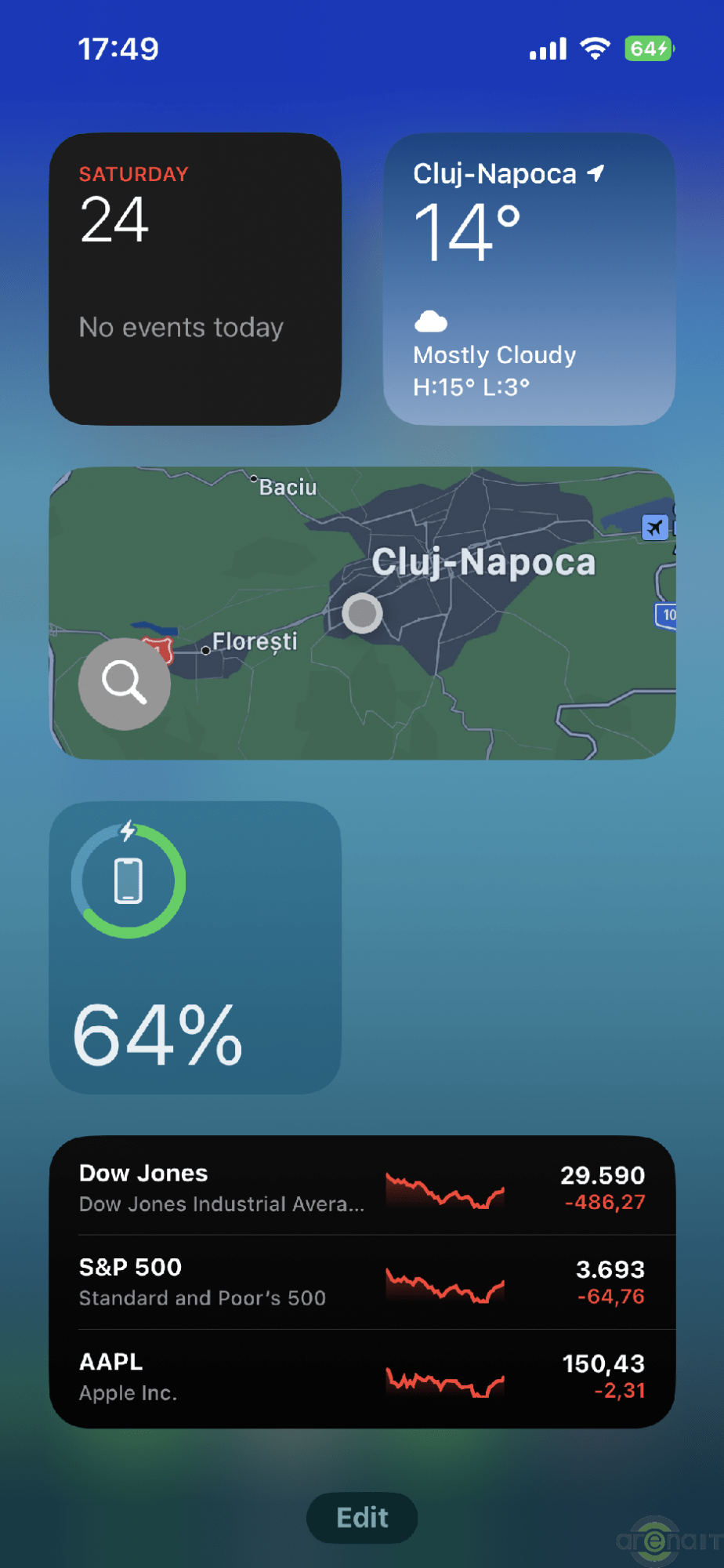Screen dimensions: 724x1568
Task: Open the 64% battery widget
Action: coord(195,947)
